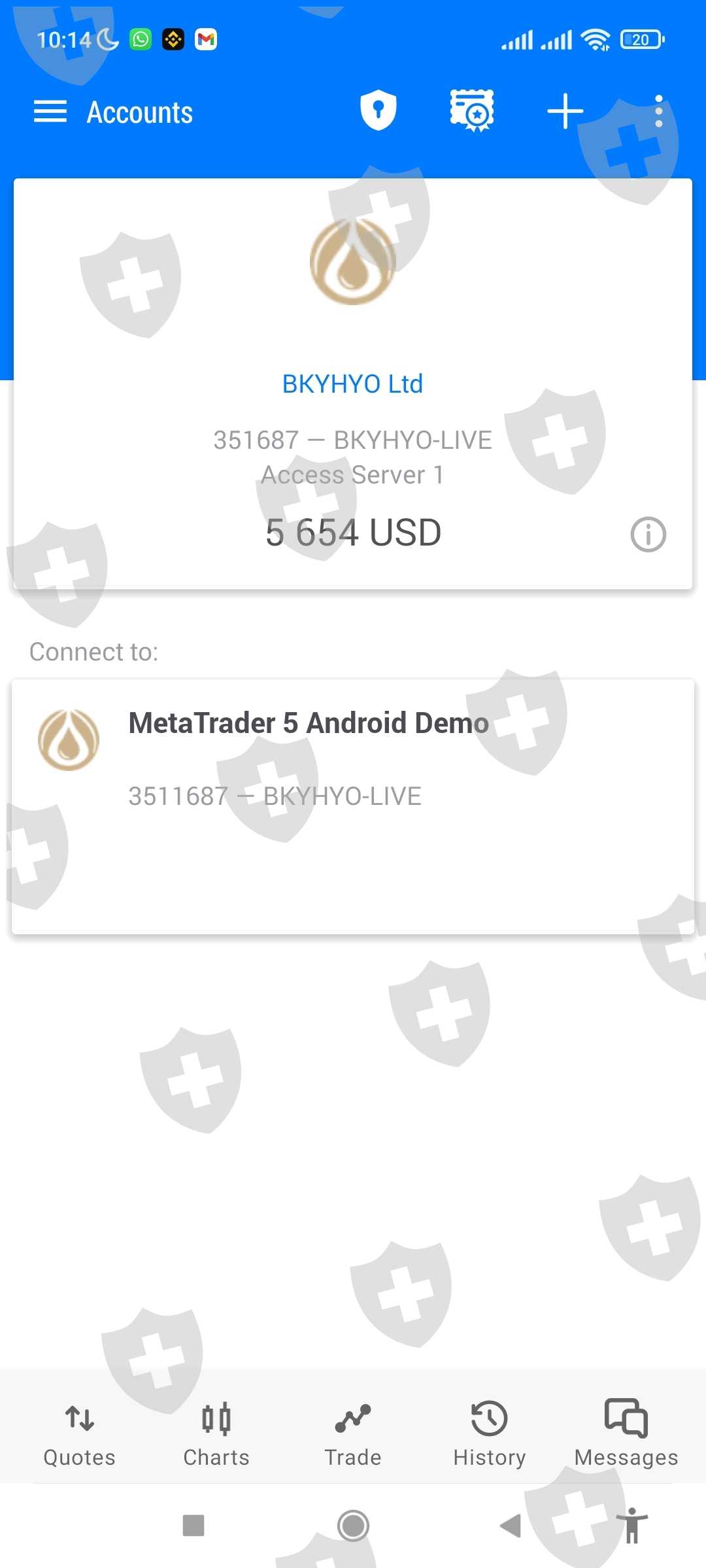
Task: Open the Messages tab
Action: [626, 1434]
